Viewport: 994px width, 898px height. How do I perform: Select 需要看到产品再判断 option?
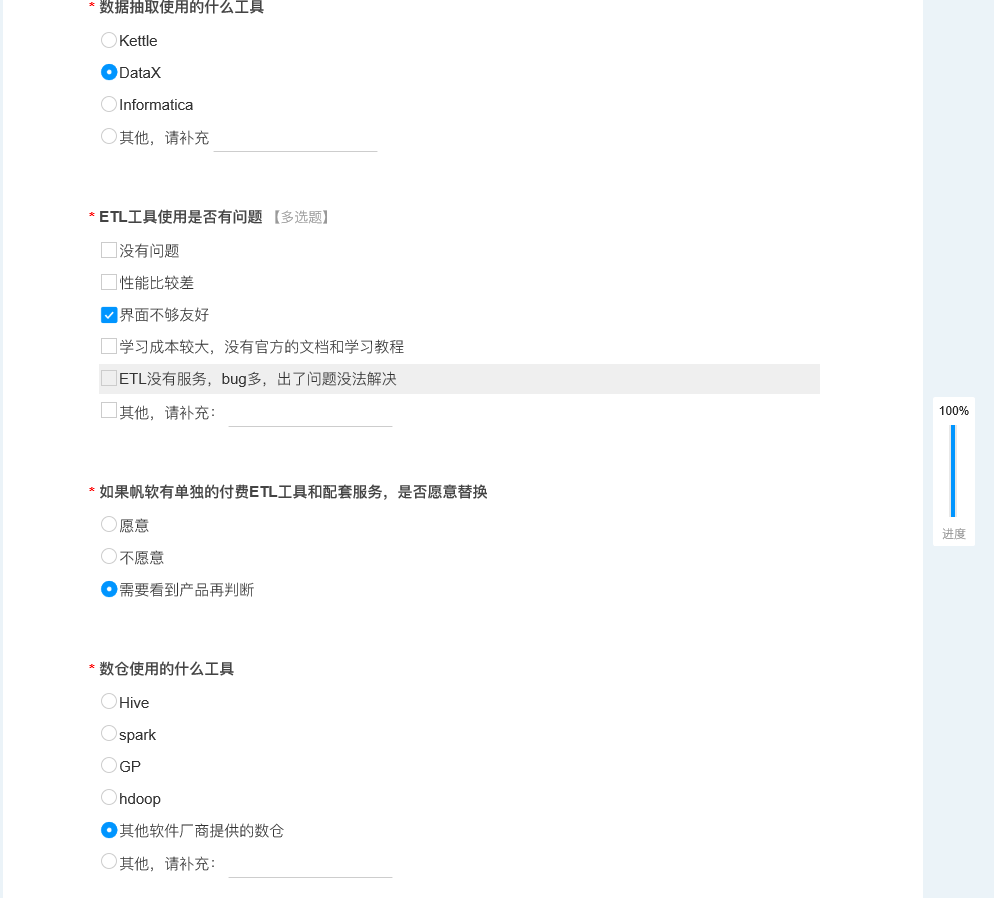pos(109,589)
